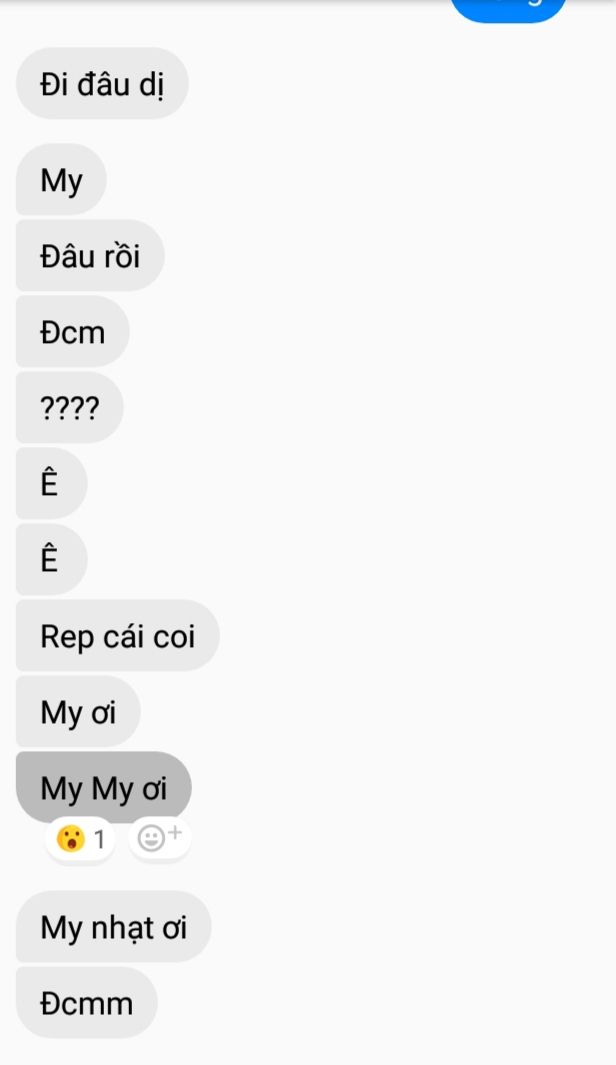Add a reaction to 'My My ơi'
The width and height of the screenshot is (616, 1065).
click(x=160, y=837)
